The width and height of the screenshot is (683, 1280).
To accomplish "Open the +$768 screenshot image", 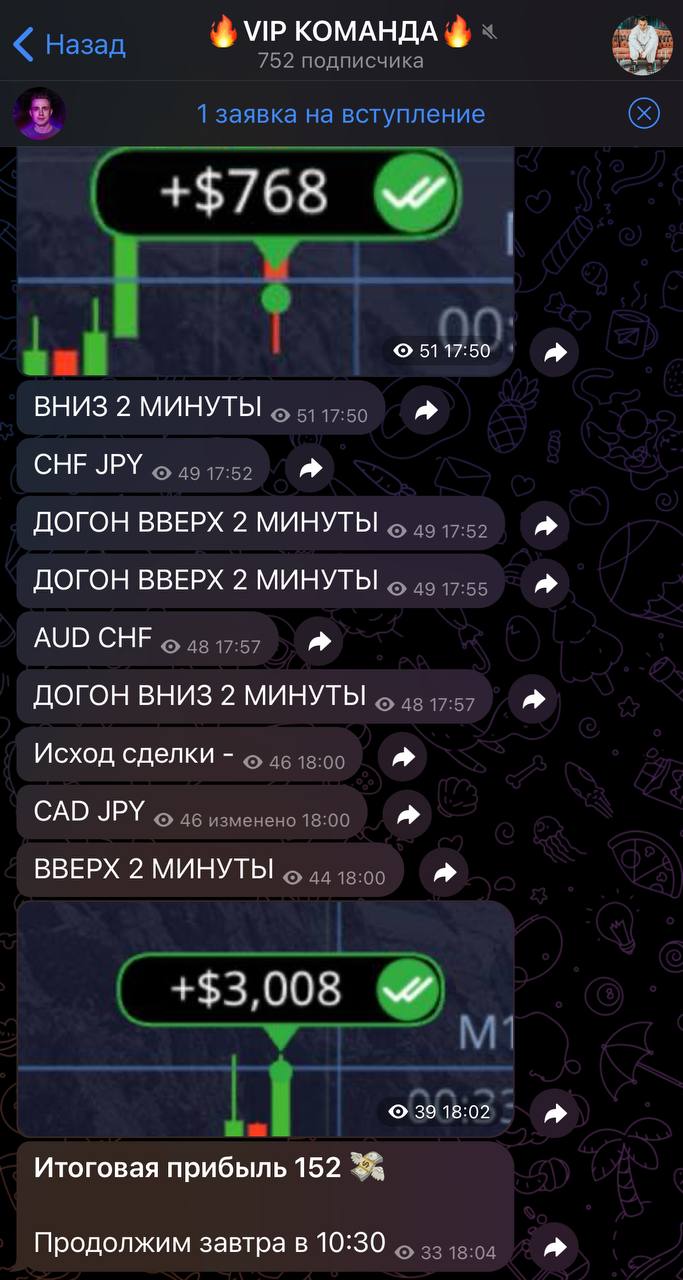I will [x=265, y=260].
